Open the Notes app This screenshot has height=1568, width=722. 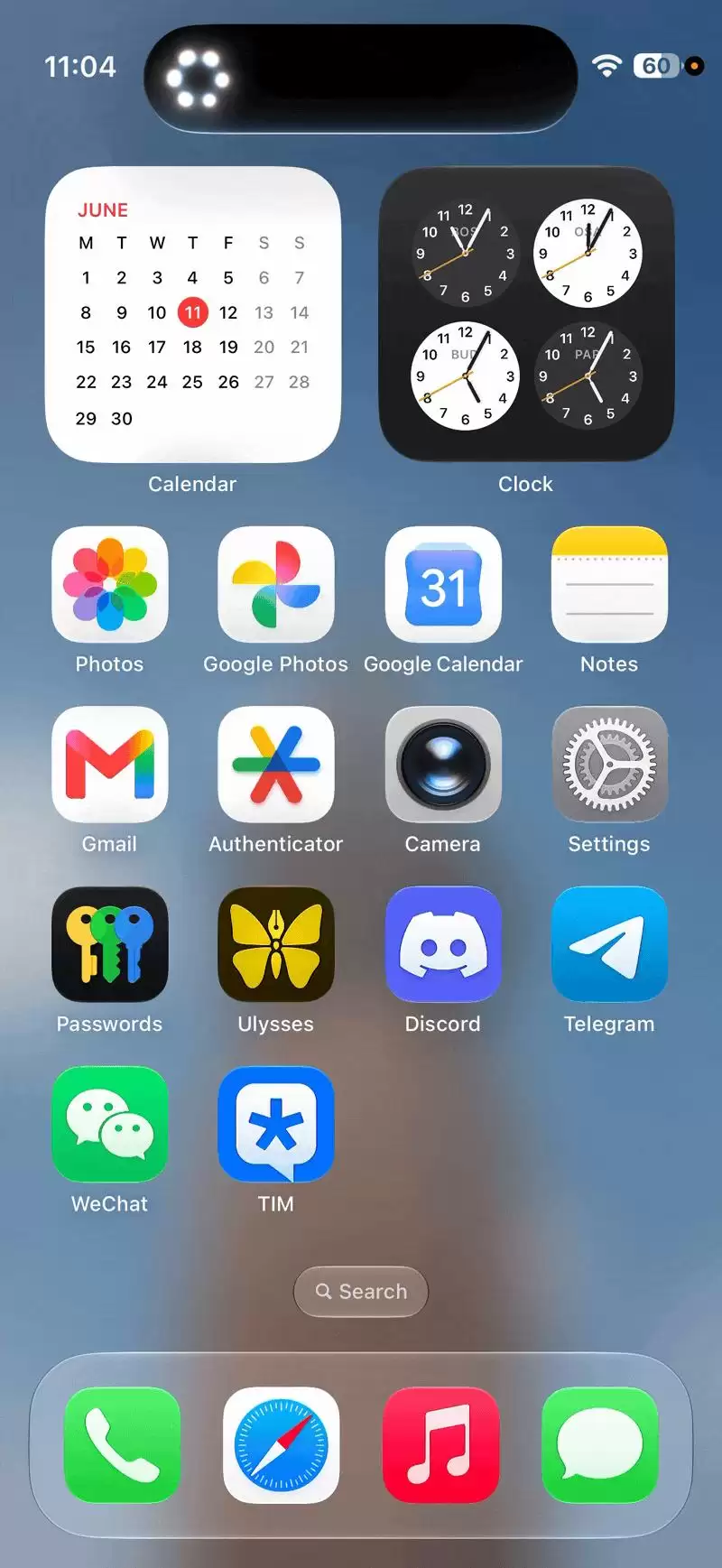[x=609, y=585]
